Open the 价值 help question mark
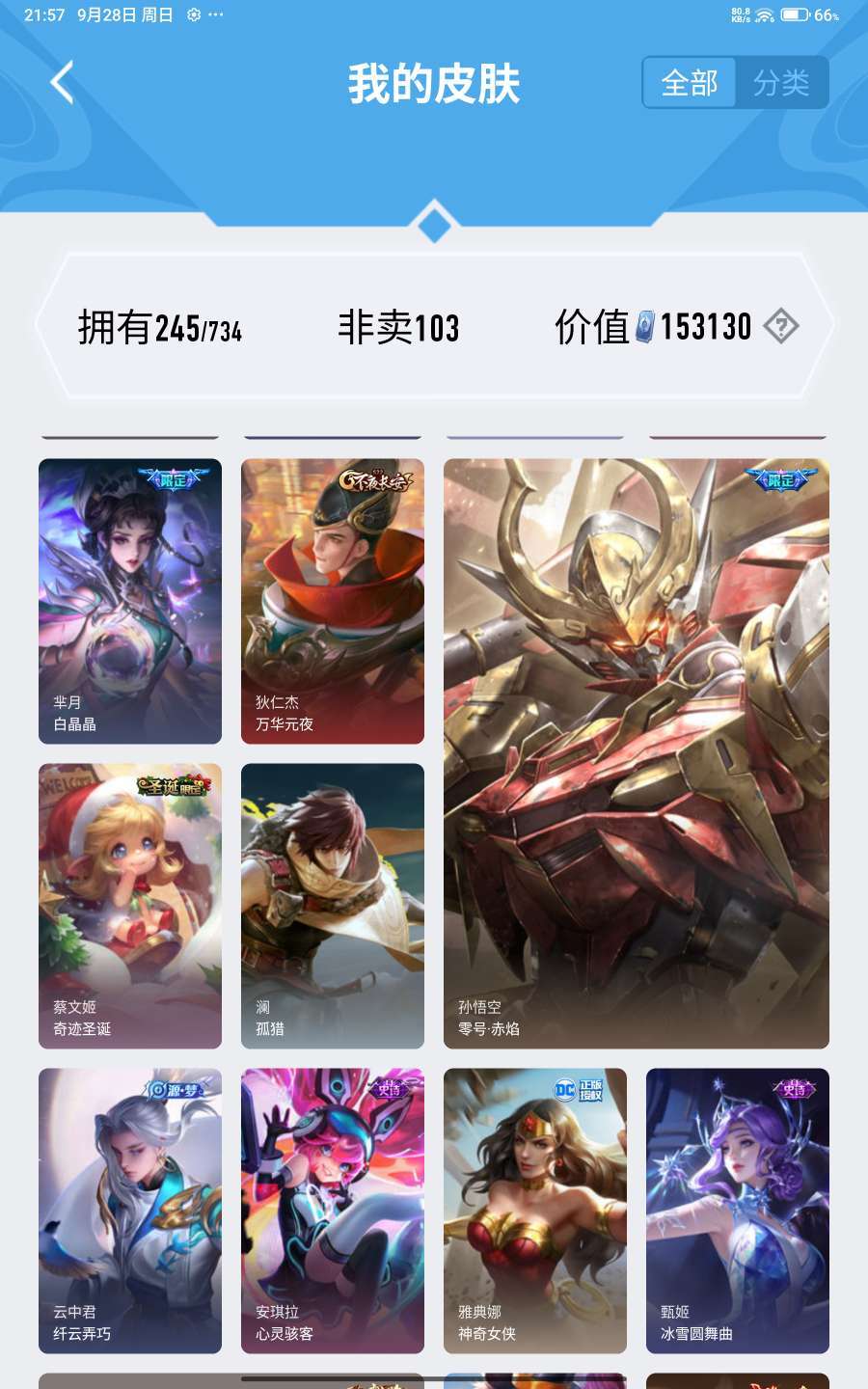Screen dimensions: 868x1389 (780, 327)
